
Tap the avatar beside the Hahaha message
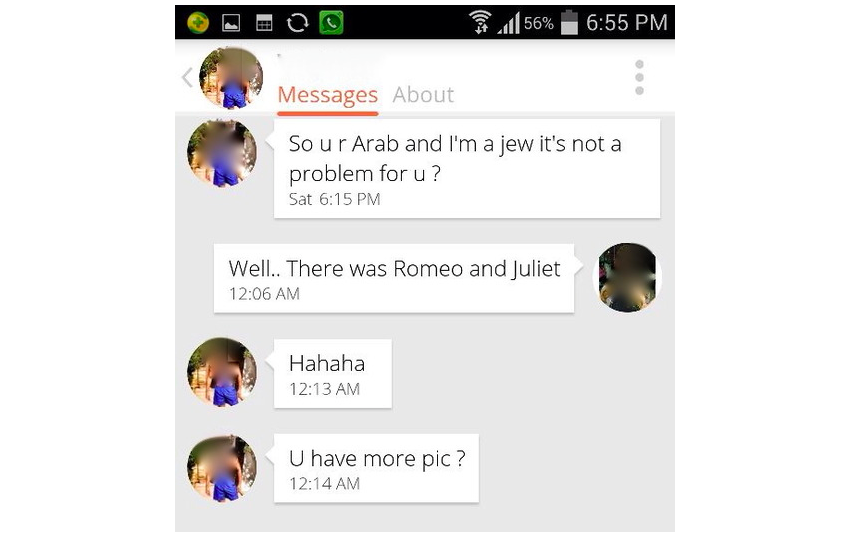[222, 372]
